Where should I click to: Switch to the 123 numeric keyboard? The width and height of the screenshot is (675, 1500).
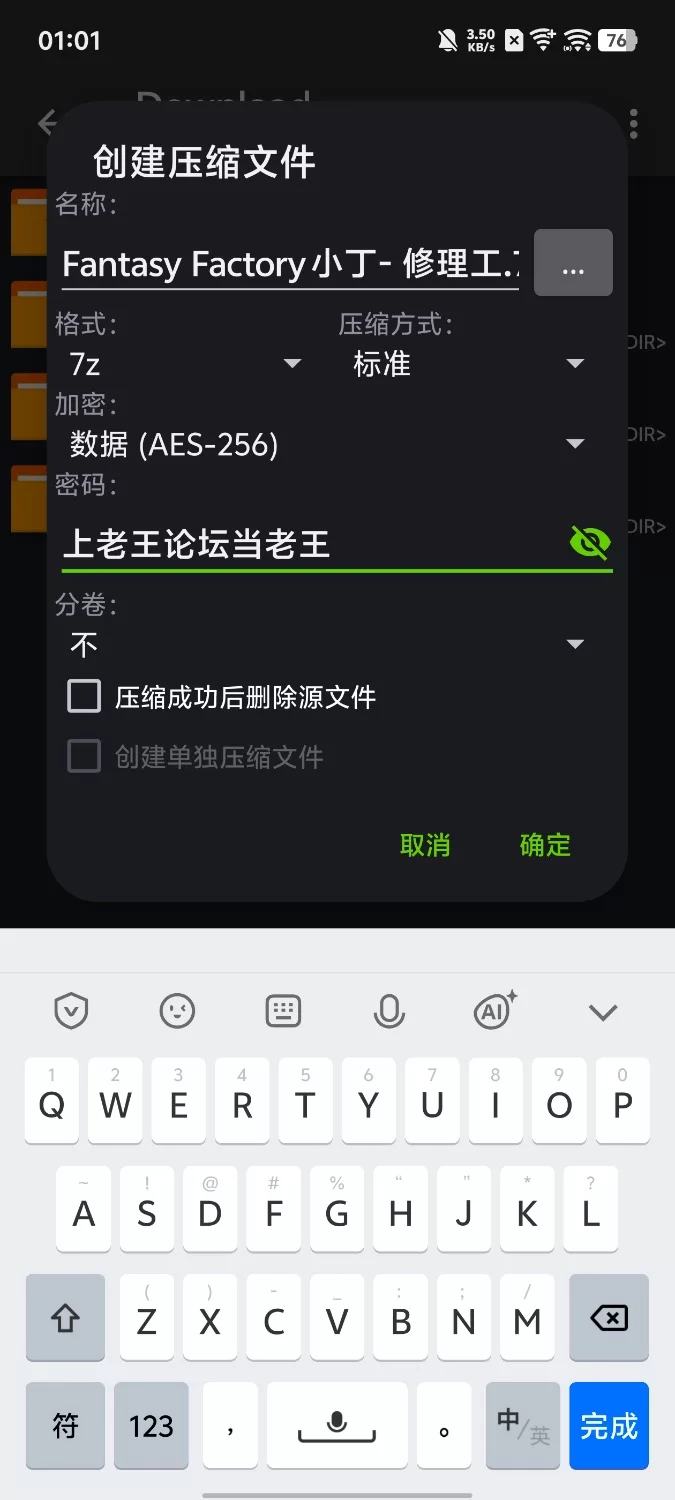151,1426
